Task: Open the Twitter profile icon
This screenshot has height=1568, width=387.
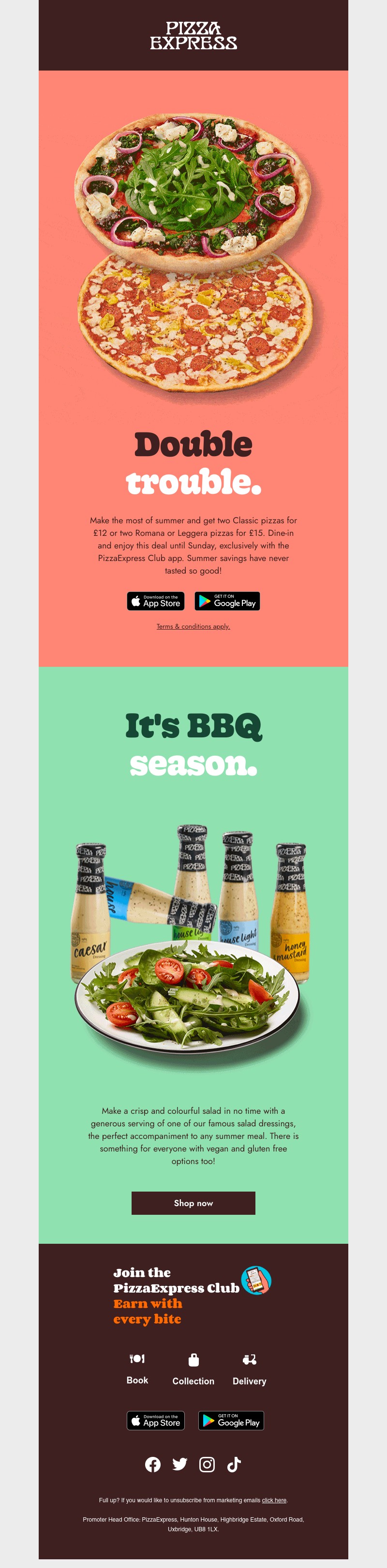Action: click(x=180, y=1464)
